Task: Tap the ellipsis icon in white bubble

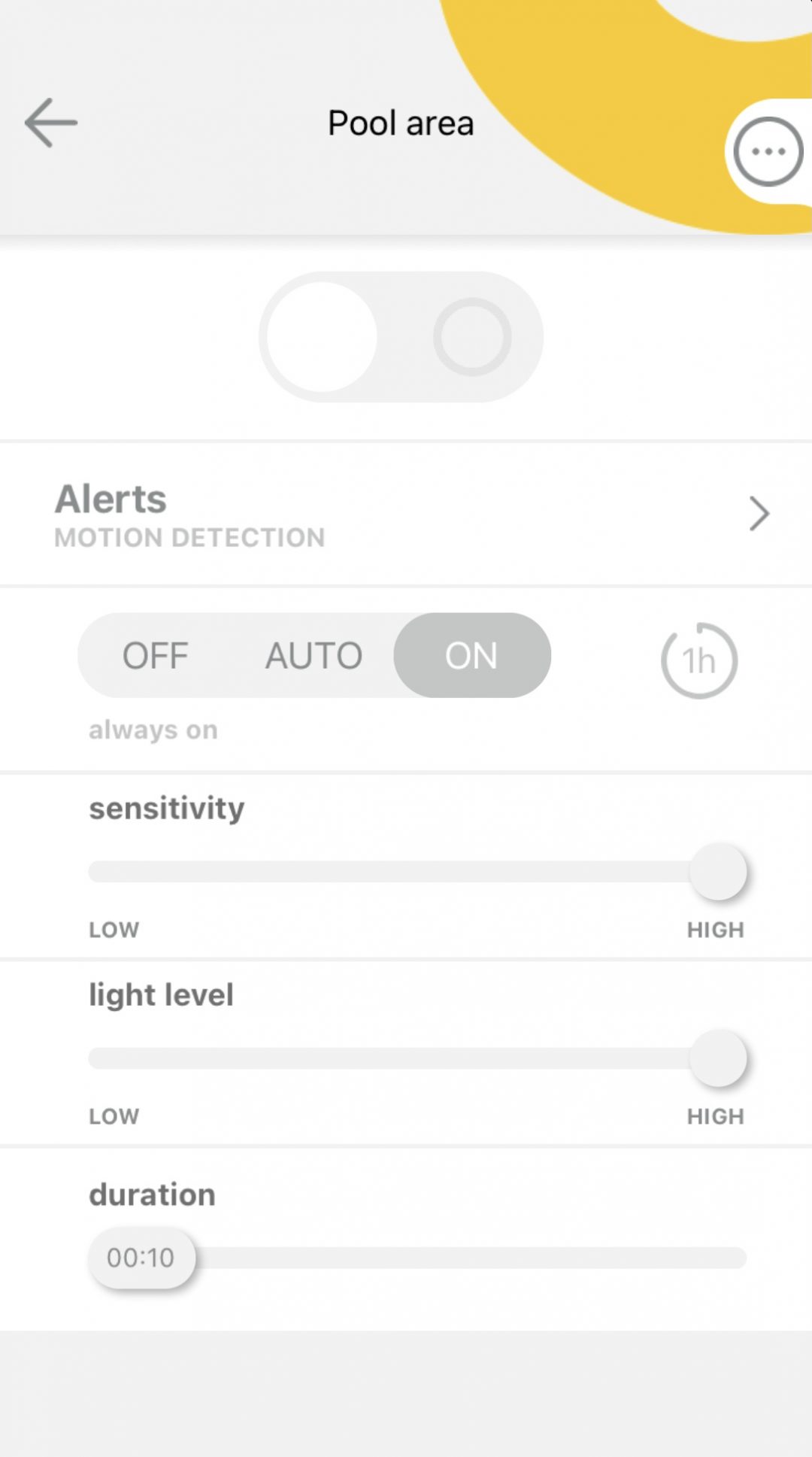Action: [x=768, y=150]
